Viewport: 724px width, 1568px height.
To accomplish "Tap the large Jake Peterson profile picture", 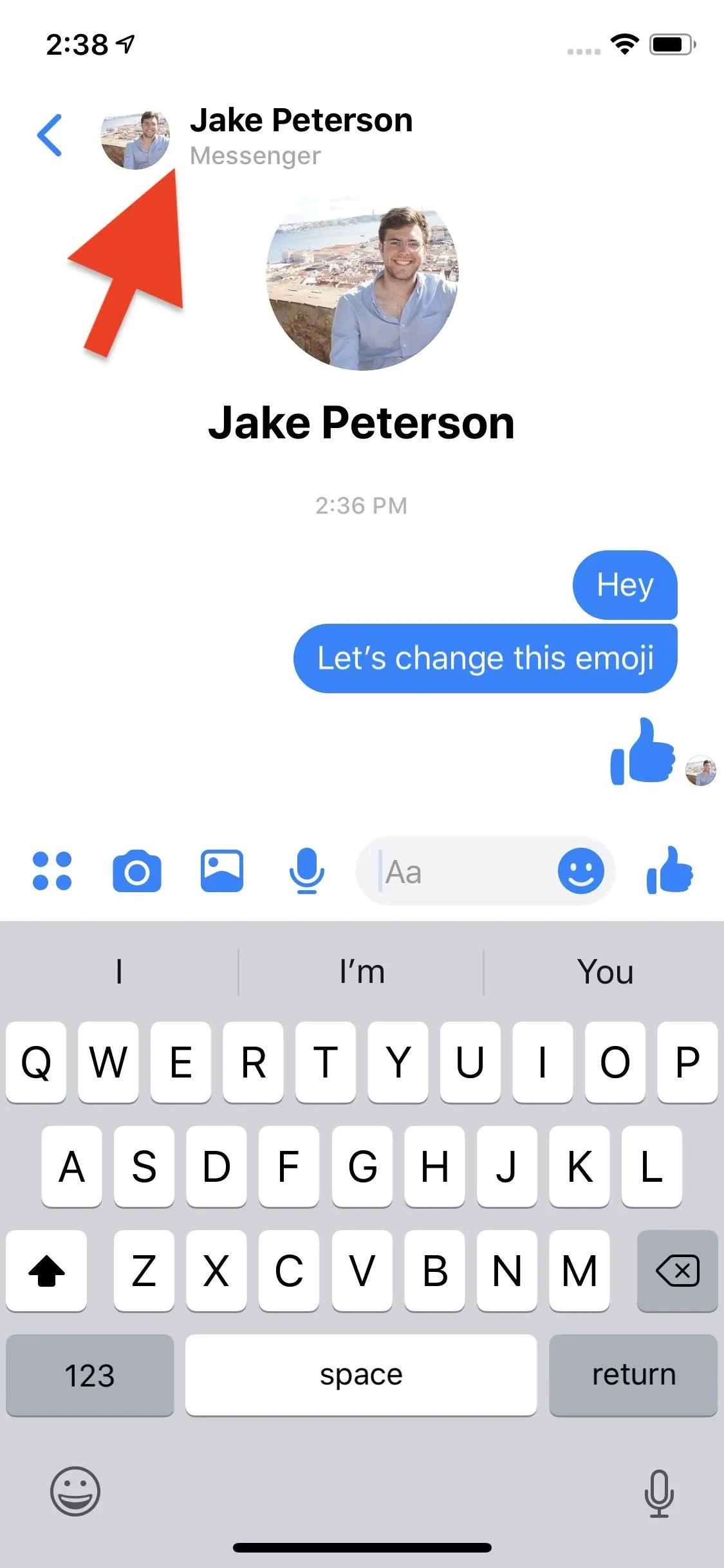I will tap(362, 283).
